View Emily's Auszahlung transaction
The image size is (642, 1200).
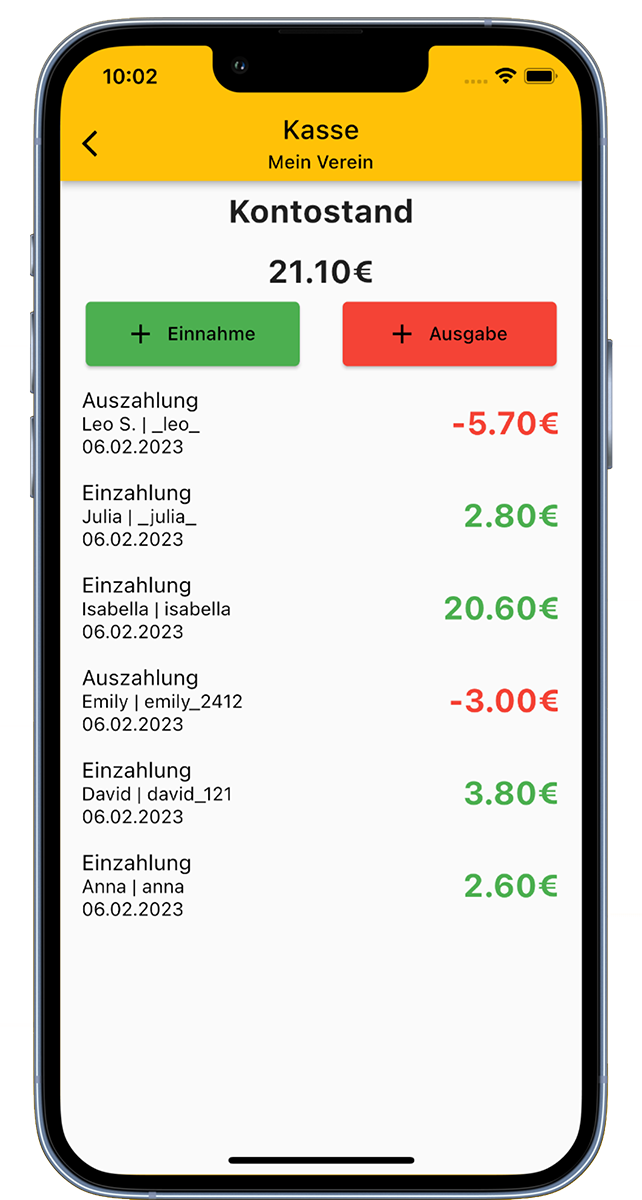pyautogui.click(x=320, y=700)
